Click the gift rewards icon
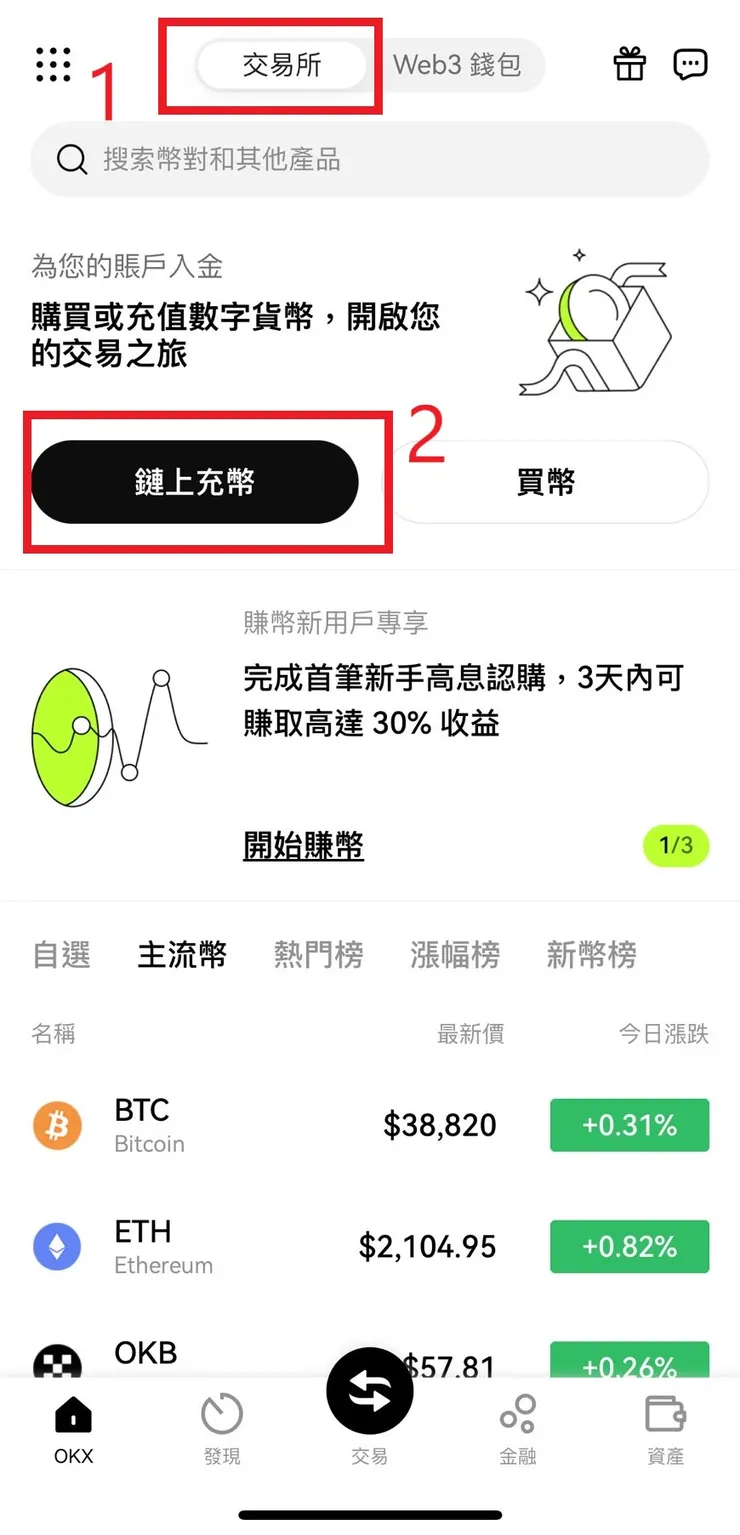The height and width of the screenshot is (1535, 740). pyautogui.click(x=628, y=63)
